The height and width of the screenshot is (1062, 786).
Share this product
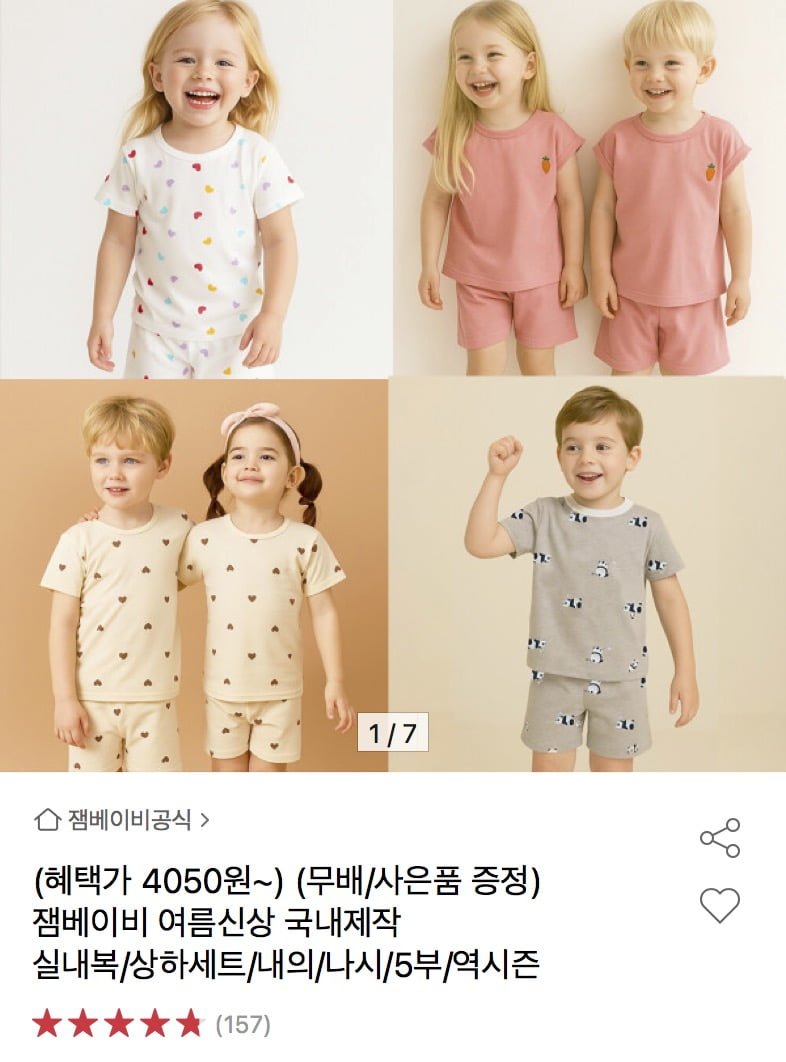coord(719,838)
